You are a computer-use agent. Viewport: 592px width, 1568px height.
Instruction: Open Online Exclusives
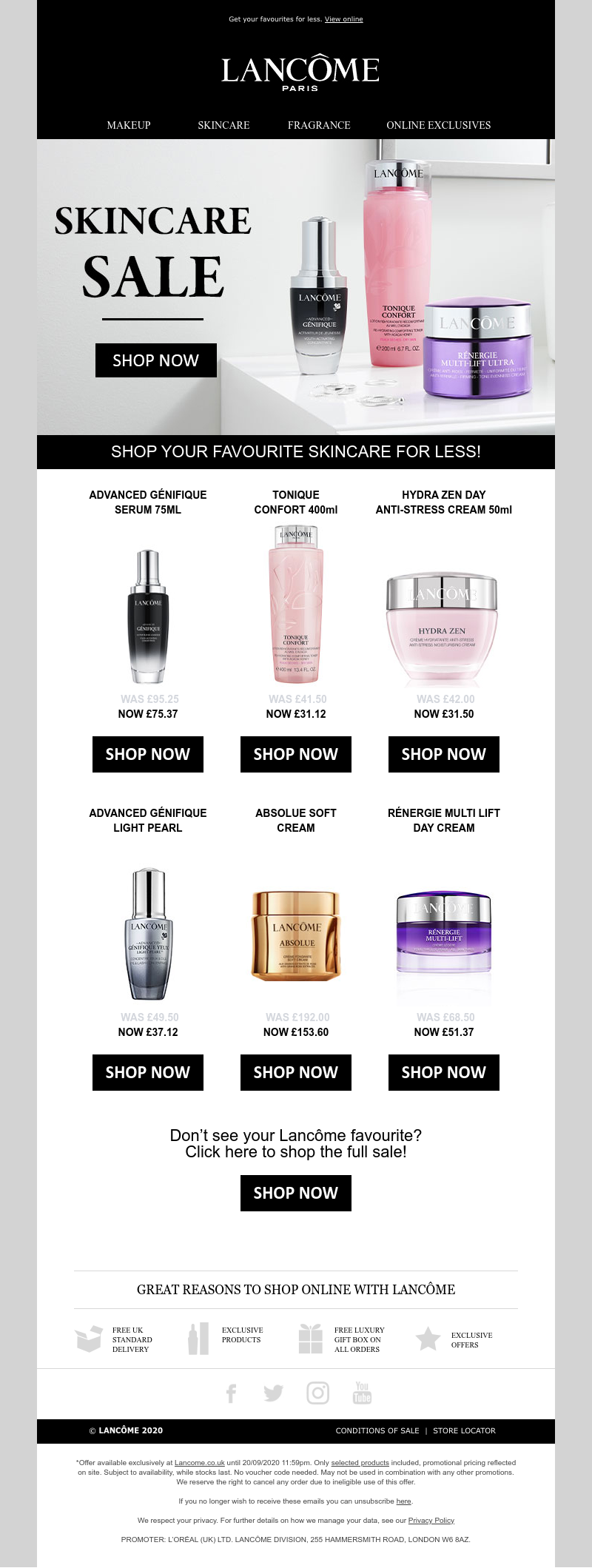coord(438,125)
